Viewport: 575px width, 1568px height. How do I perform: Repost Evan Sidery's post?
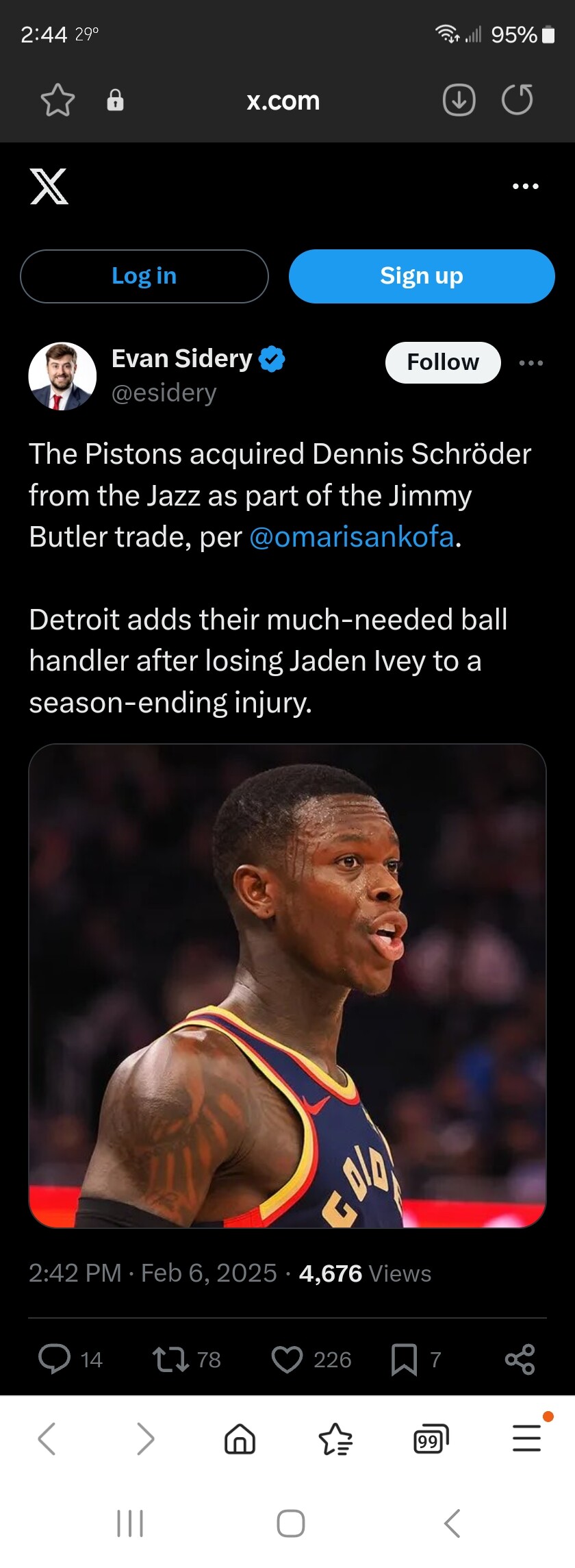coord(170,1359)
